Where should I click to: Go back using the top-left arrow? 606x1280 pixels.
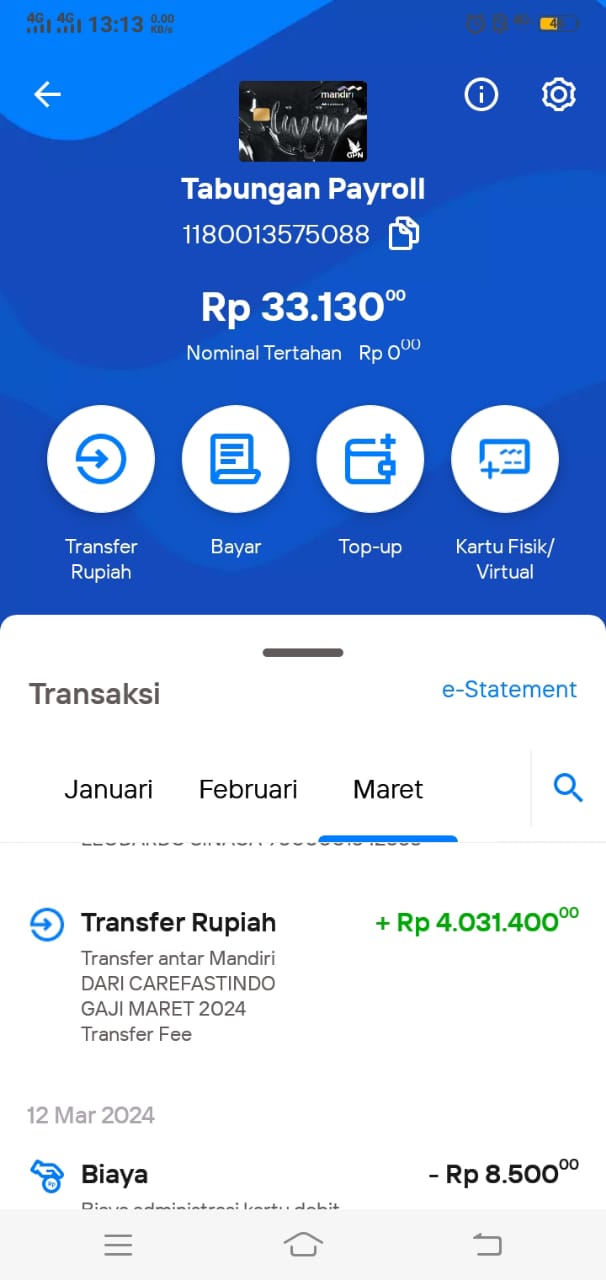47,95
